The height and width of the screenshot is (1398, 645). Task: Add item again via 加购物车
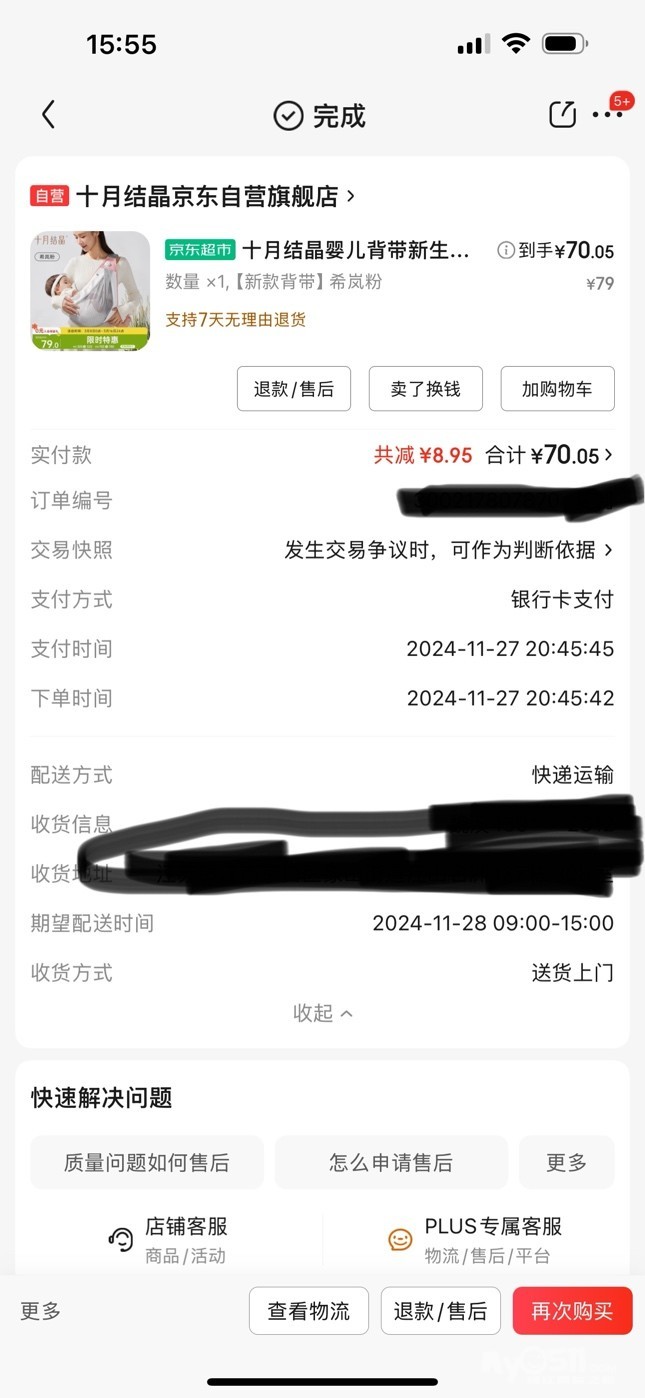pyautogui.click(x=557, y=389)
